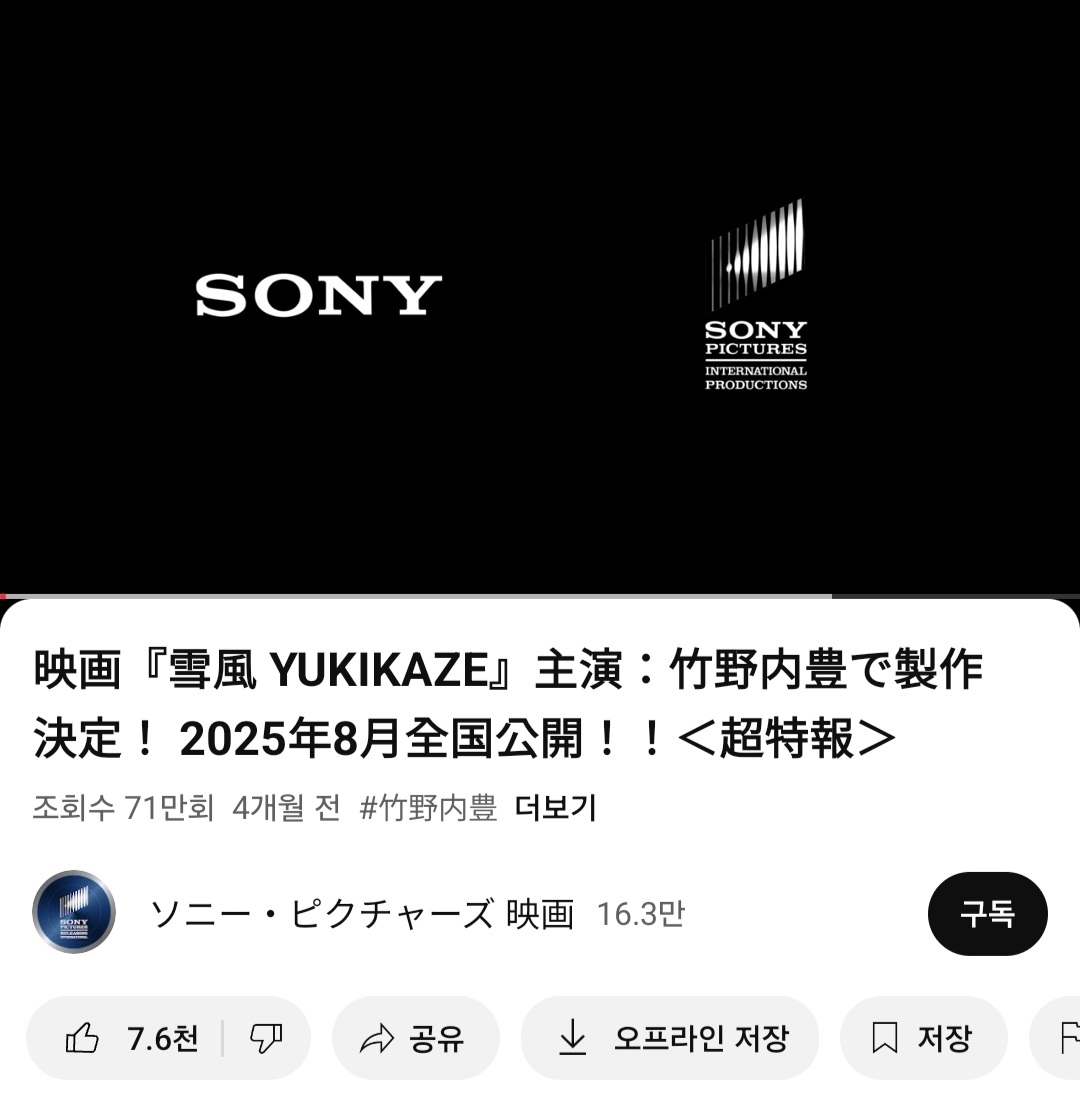Seek on the video progress bar
Image resolution: width=1080 pixels, height=1103 pixels.
(x=540, y=596)
